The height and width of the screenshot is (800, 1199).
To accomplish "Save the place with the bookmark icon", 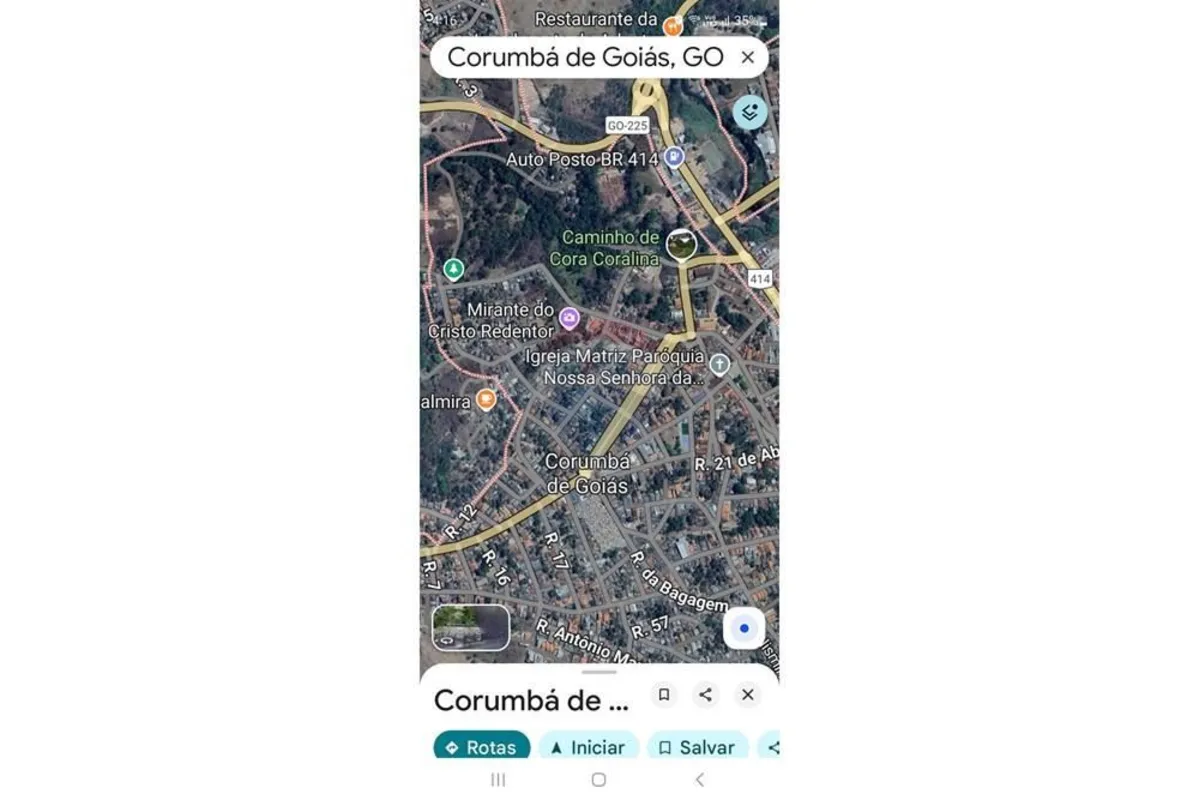I will (x=664, y=695).
